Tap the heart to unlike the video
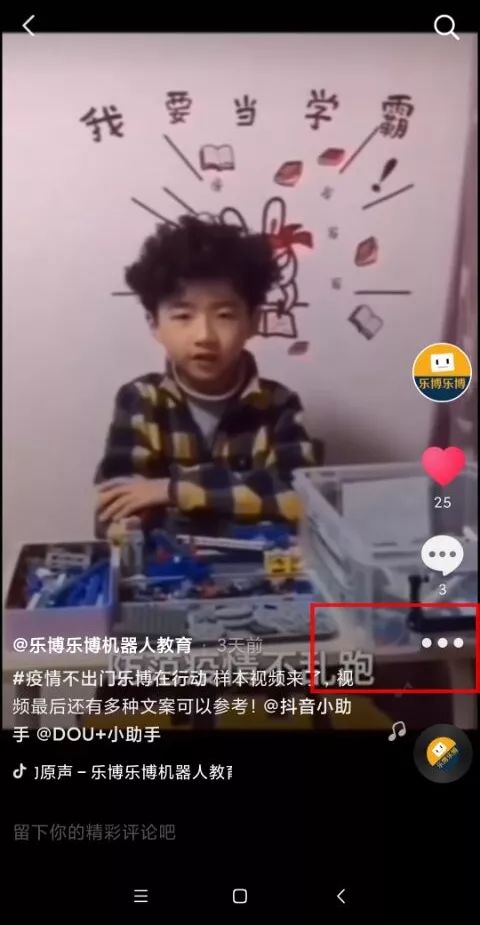The height and width of the screenshot is (925, 480). click(x=443, y=466)
